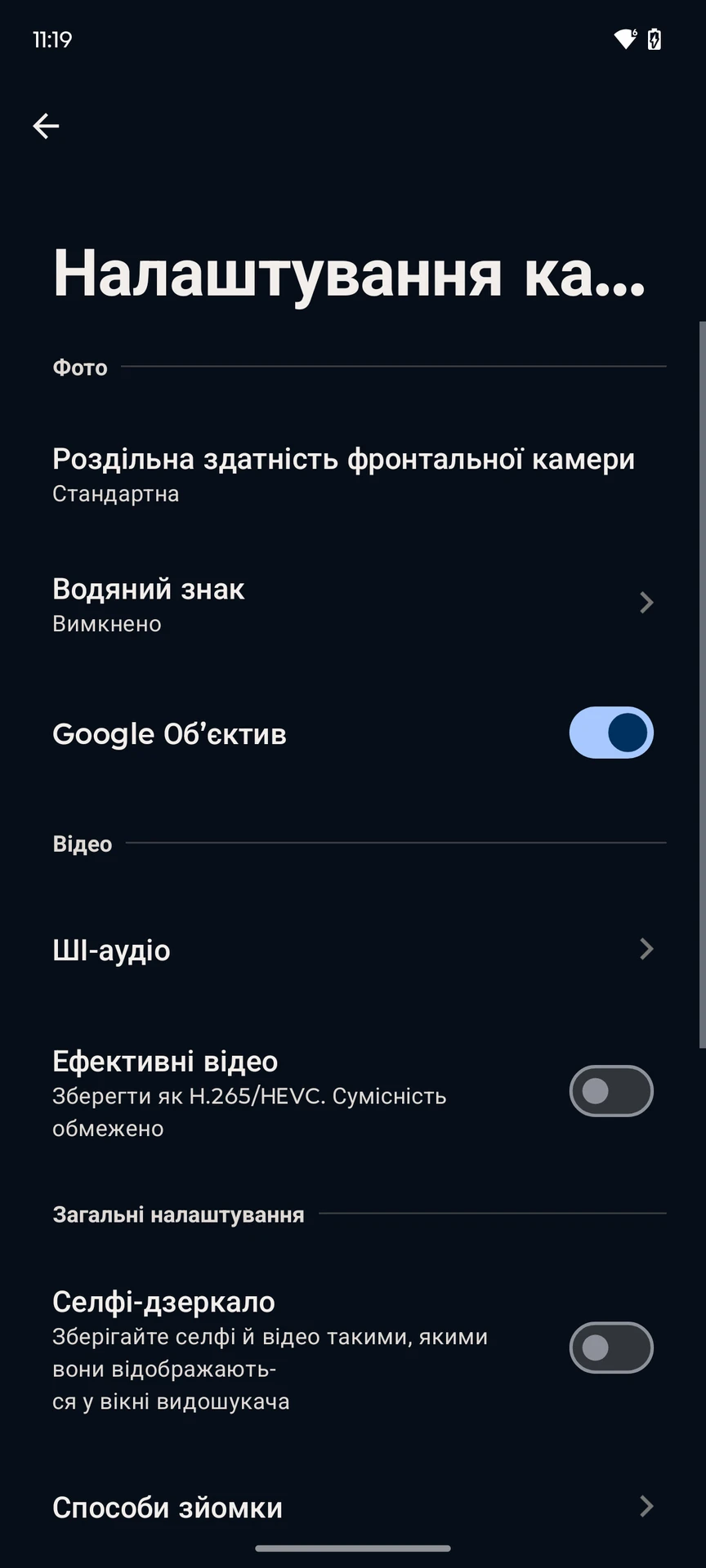706x1568 pixels.
Task: Open Способи зйомки
Action: coord(353,1507)
